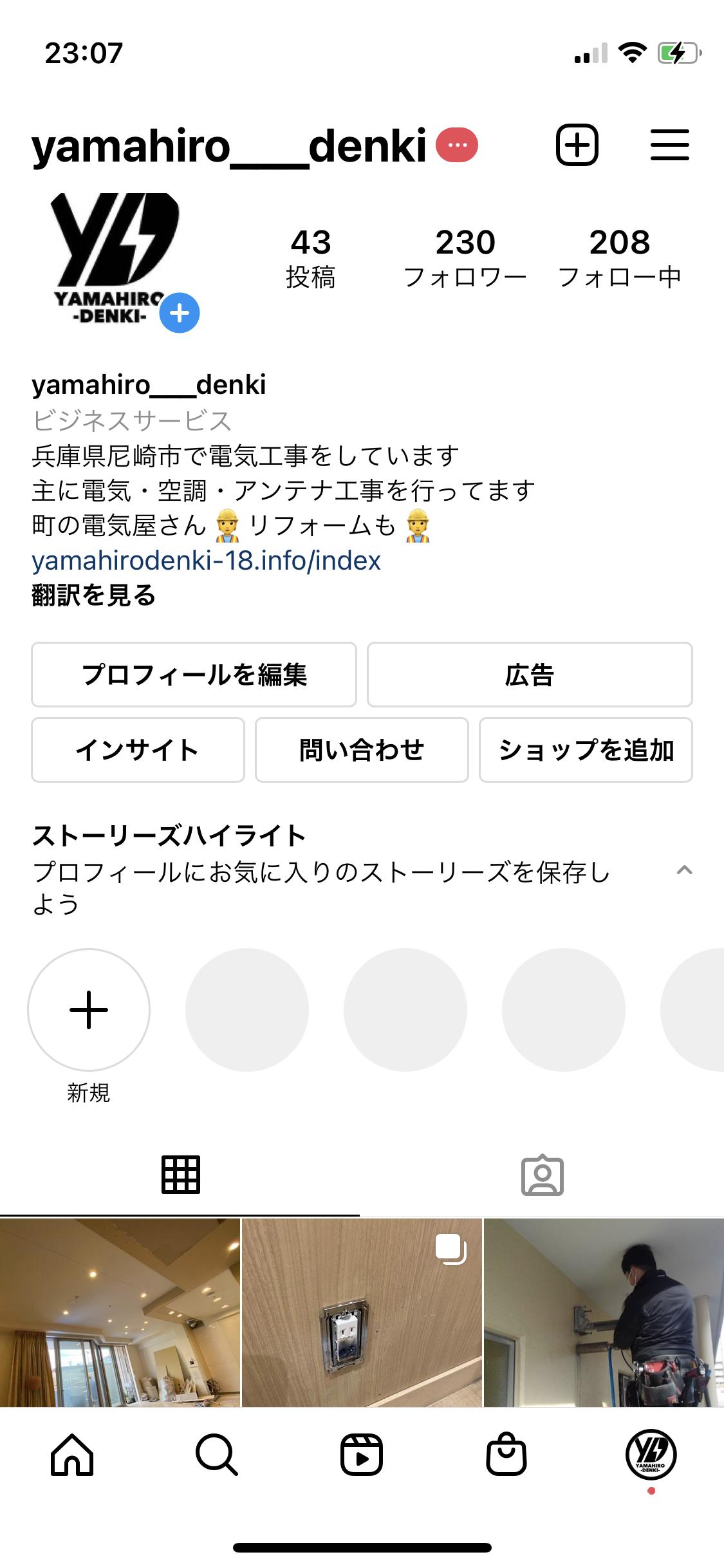Switch to the tagged photos tab

click(542, 1175)
